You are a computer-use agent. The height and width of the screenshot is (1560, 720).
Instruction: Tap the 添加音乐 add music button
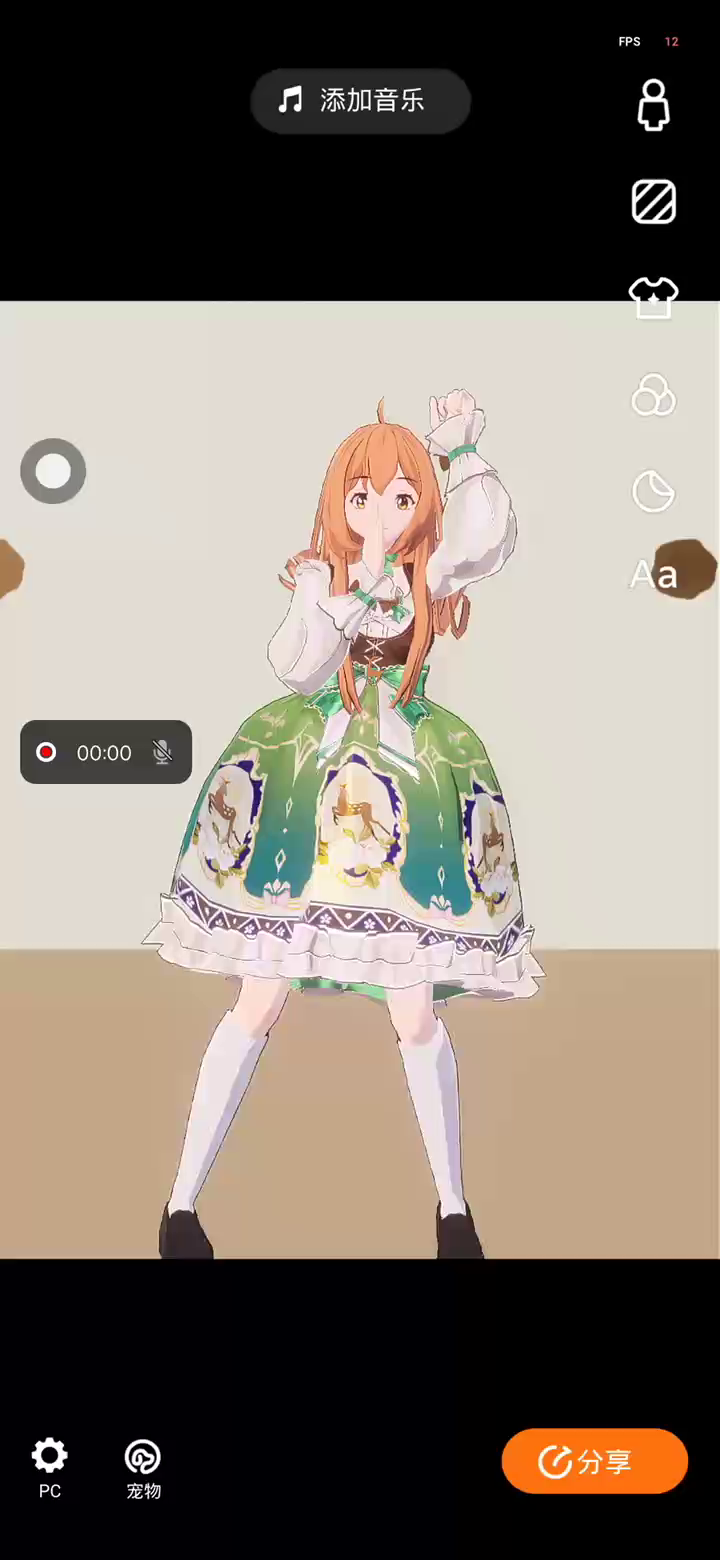click(360, 101)
